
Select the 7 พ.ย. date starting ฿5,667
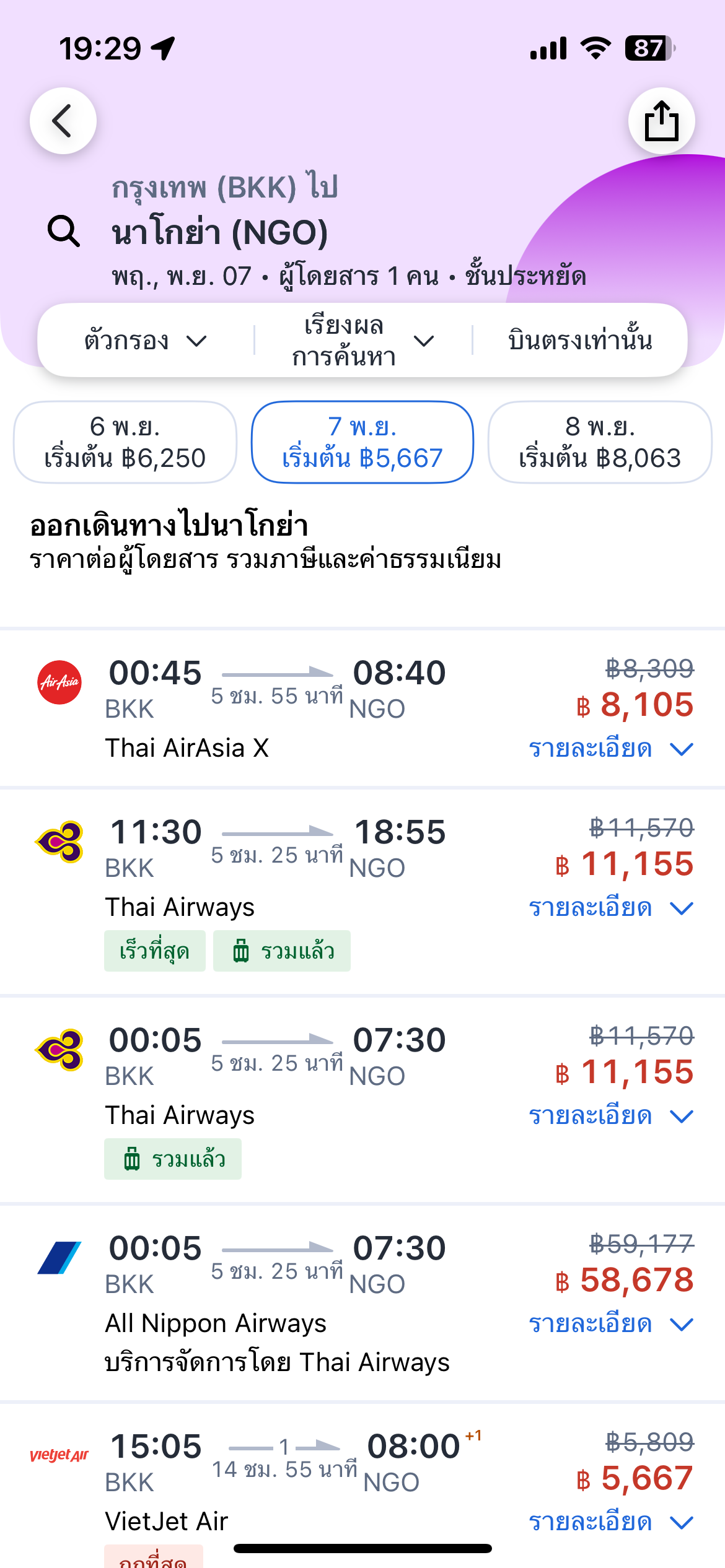click(362, 442)
